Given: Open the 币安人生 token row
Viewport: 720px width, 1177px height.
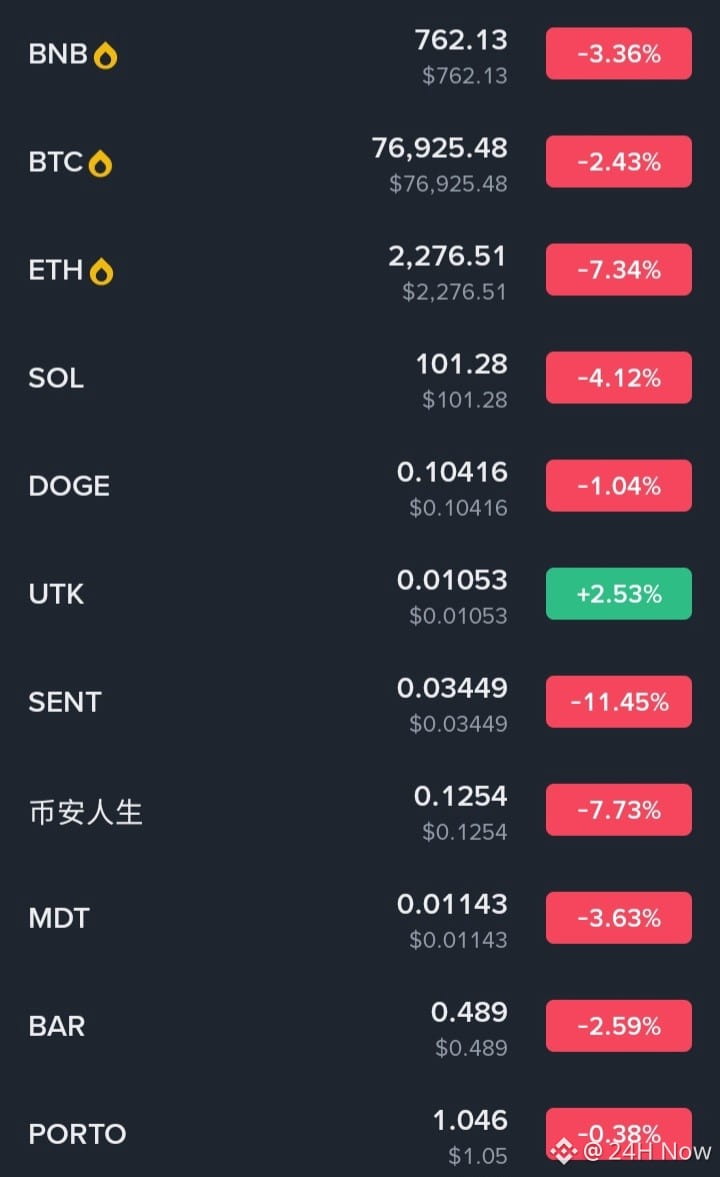Looking at the screenshot, I should tap(86, 811).
